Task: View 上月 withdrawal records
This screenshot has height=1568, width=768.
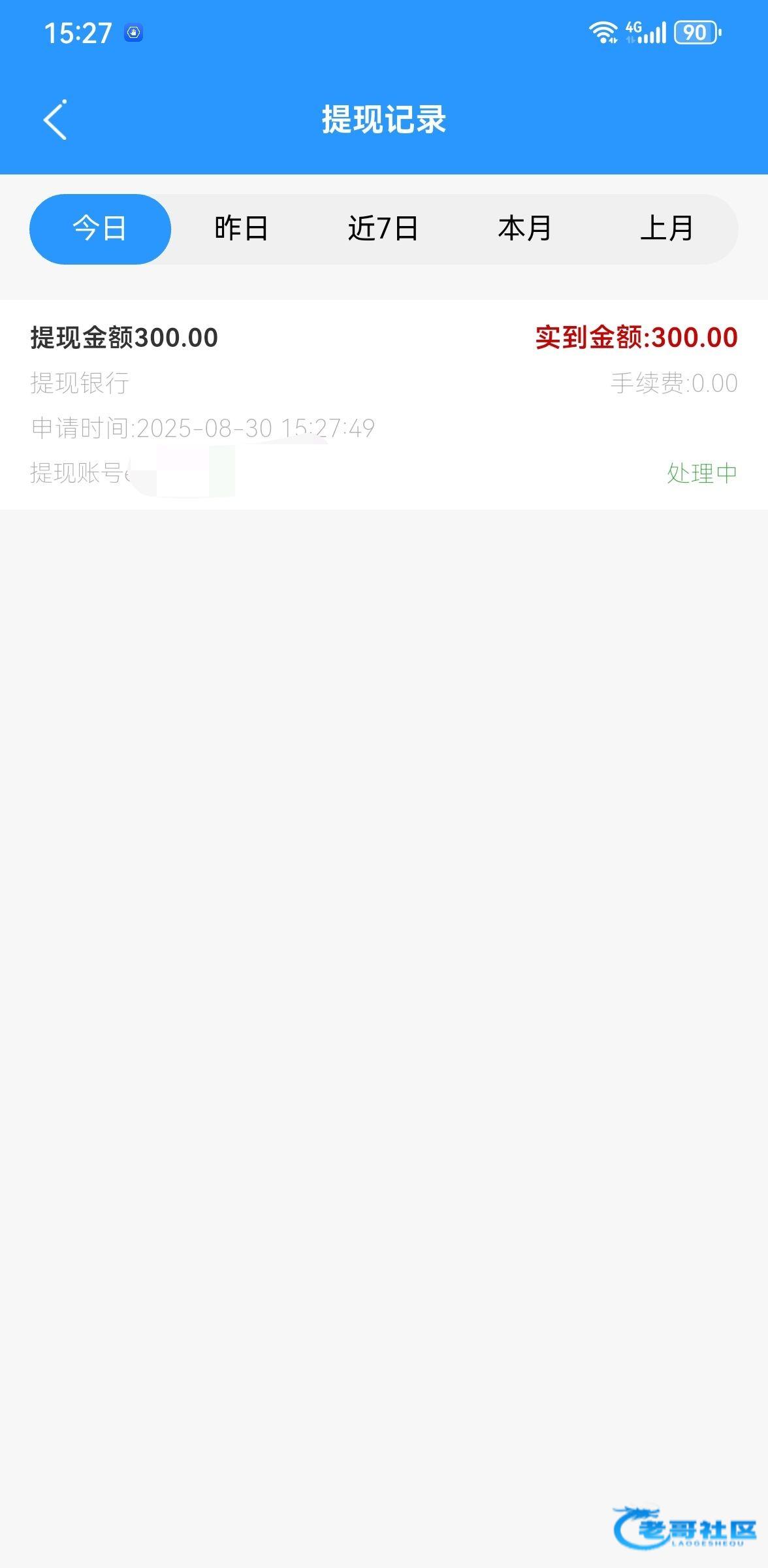Action: (667, 229)
